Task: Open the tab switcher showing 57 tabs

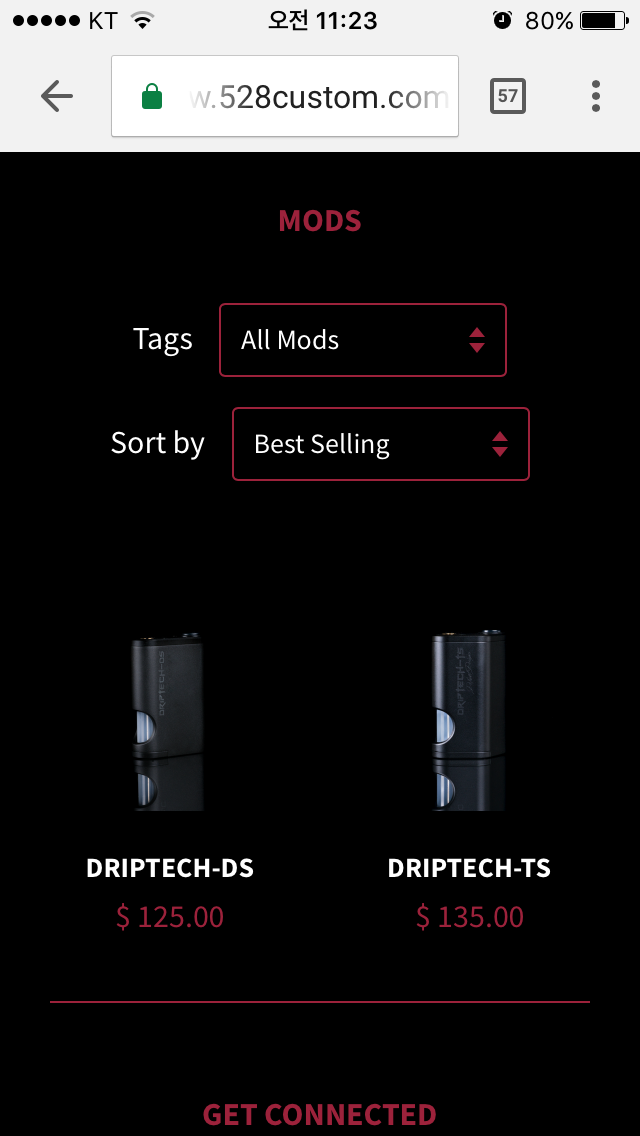Action: point(508,96)
